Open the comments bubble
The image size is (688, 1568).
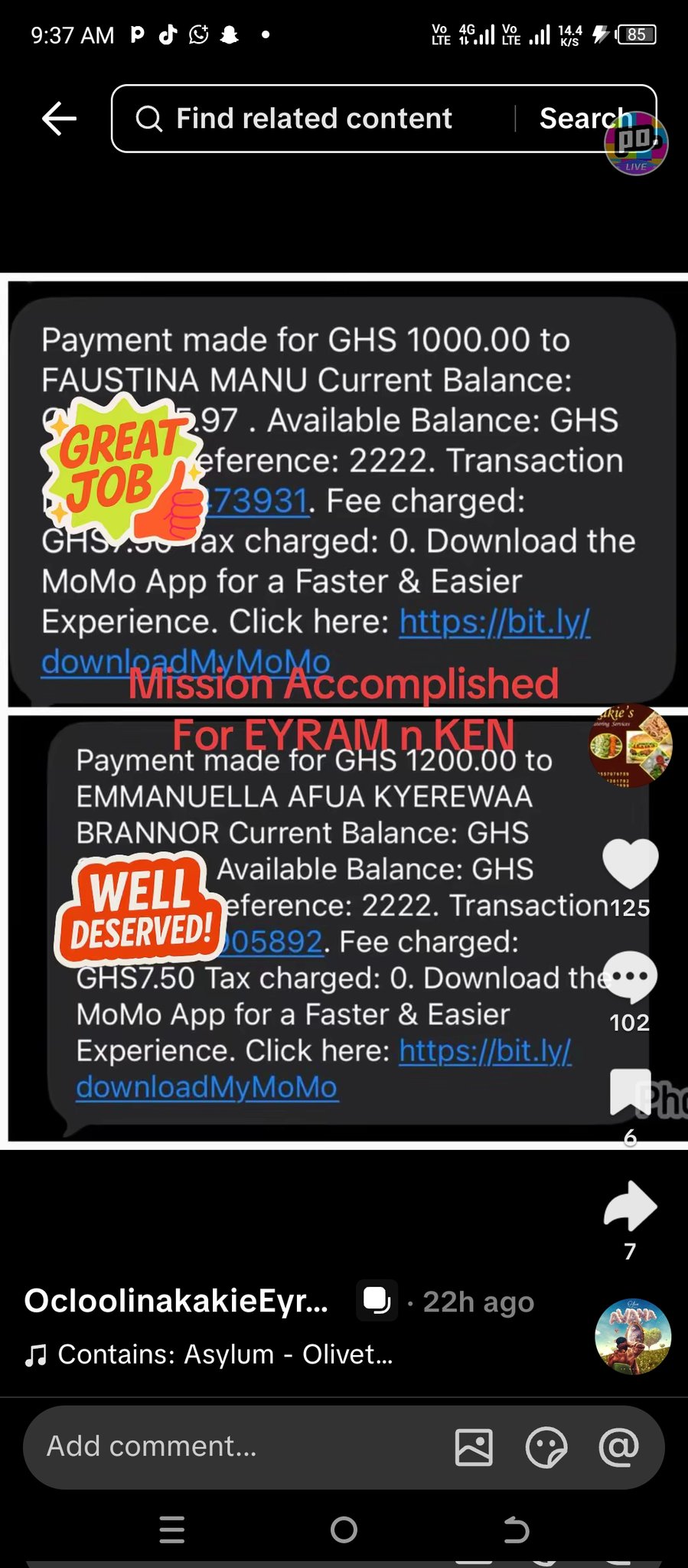[630, 976]
